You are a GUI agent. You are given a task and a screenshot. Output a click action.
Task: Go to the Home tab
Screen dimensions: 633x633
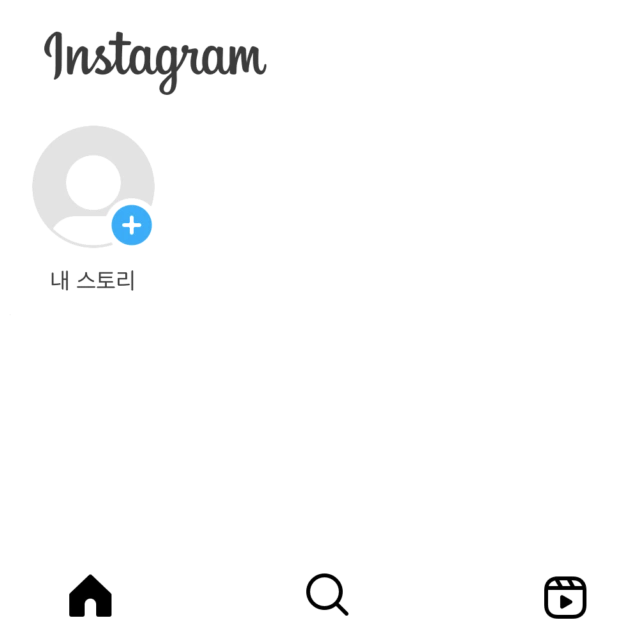click(x=89, y=597)
